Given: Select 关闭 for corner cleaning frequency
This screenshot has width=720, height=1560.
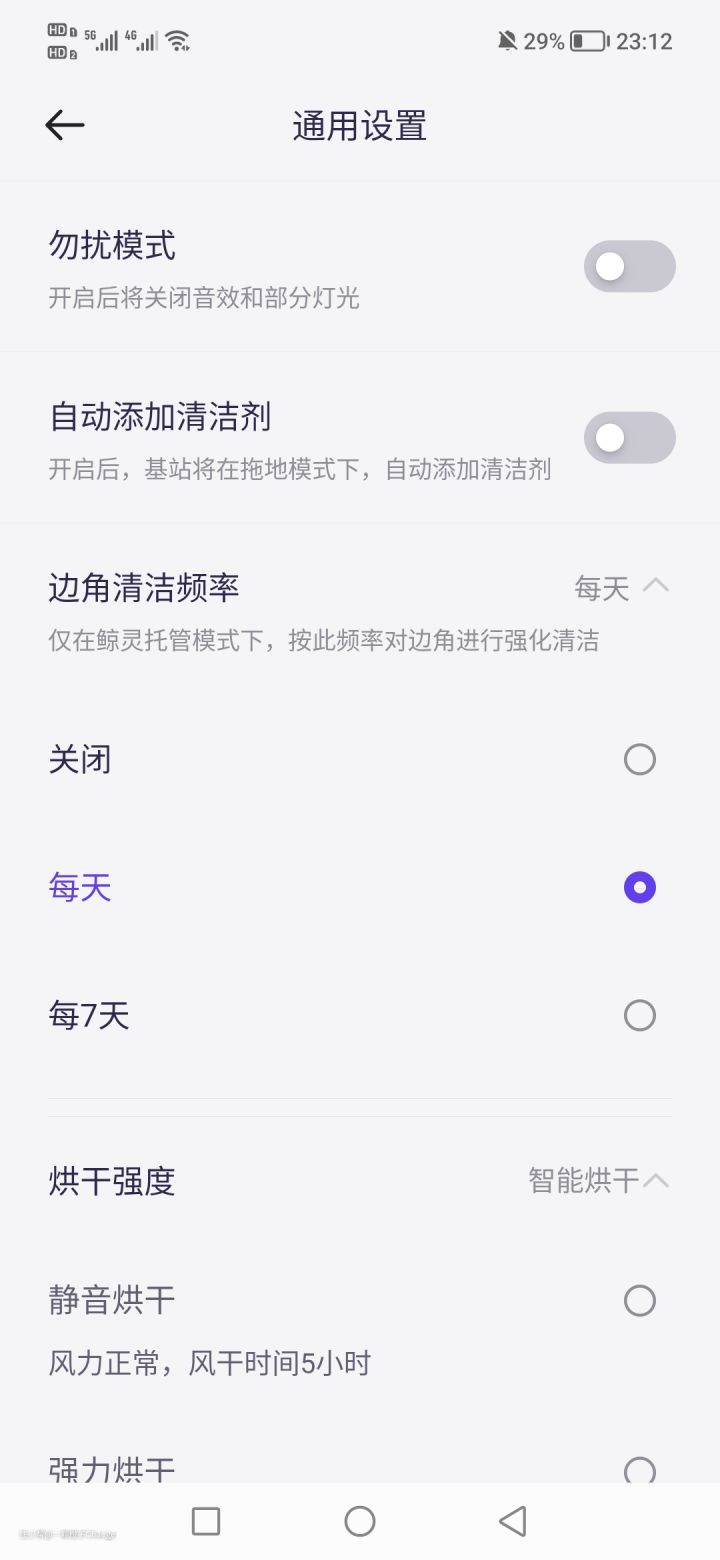Looking at the screenshot, I should tap(639, 760).
